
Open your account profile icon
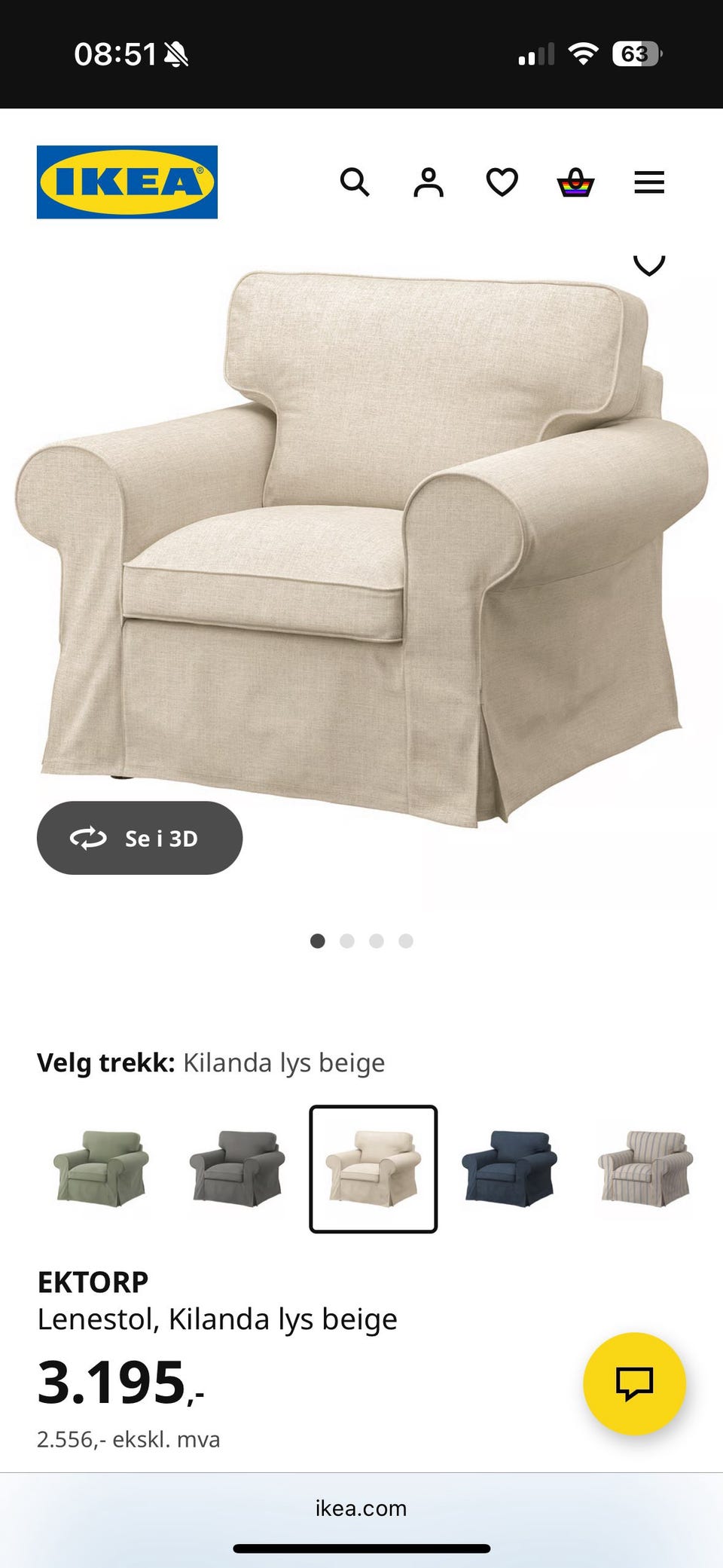pos(428,182)
